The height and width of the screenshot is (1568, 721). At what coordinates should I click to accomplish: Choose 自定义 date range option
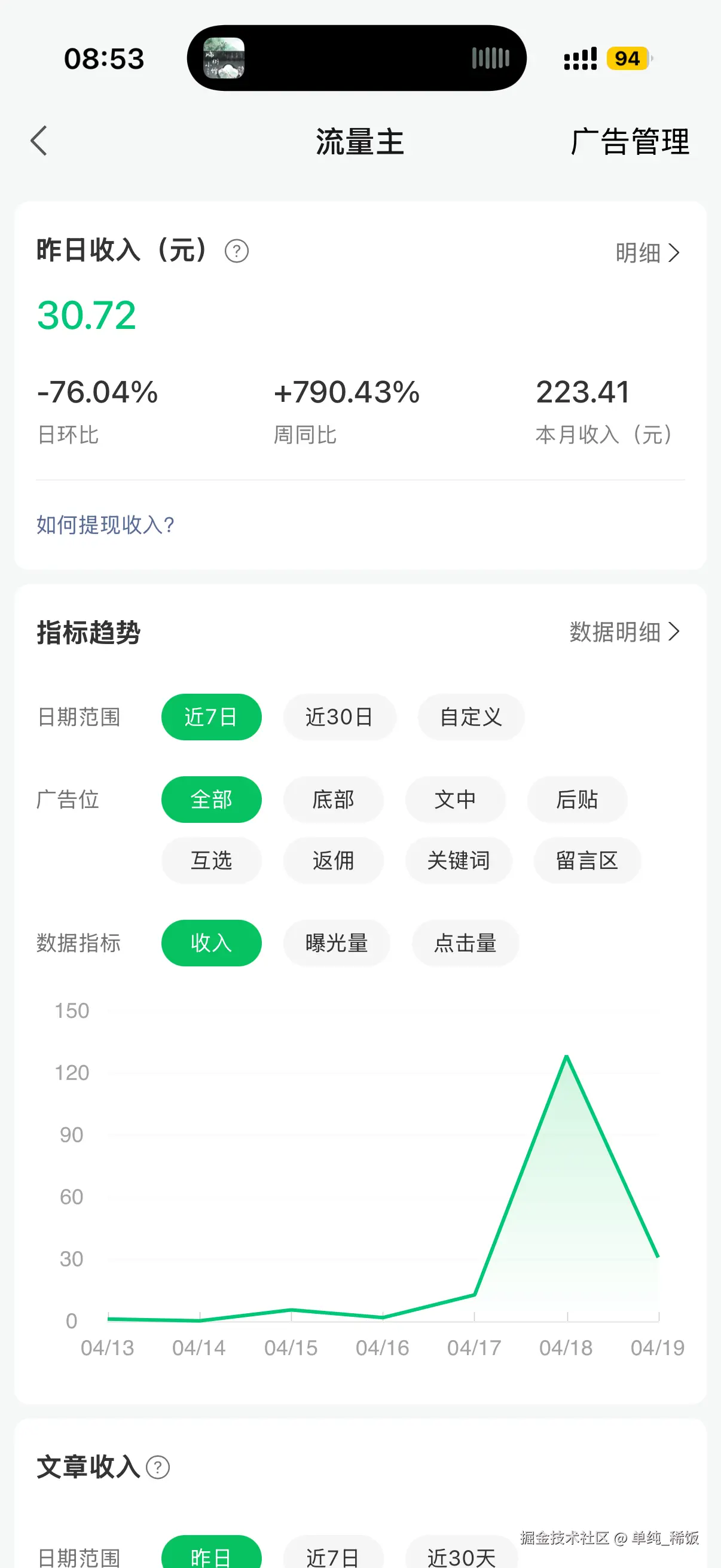coord(471,717)
